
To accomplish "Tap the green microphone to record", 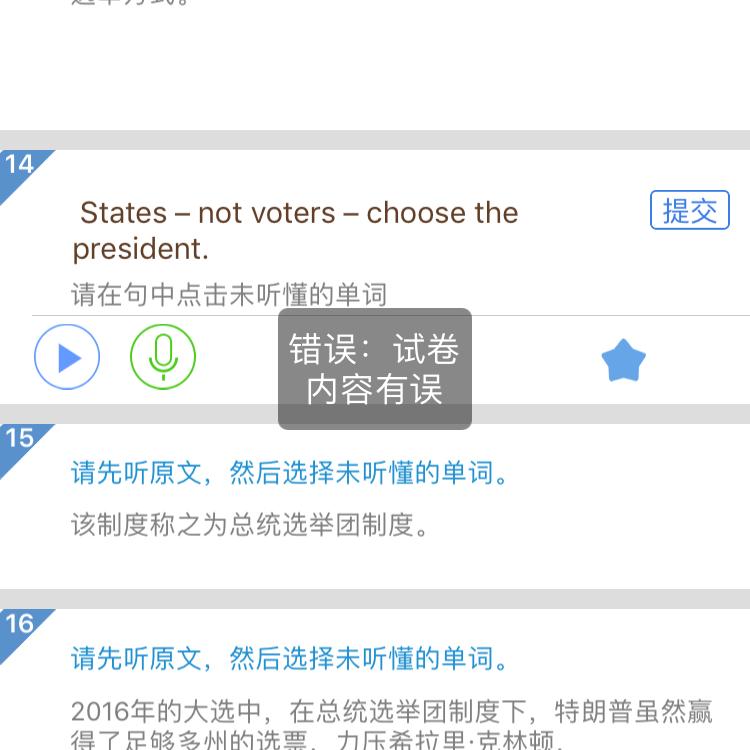I will (x=163, y=357).
